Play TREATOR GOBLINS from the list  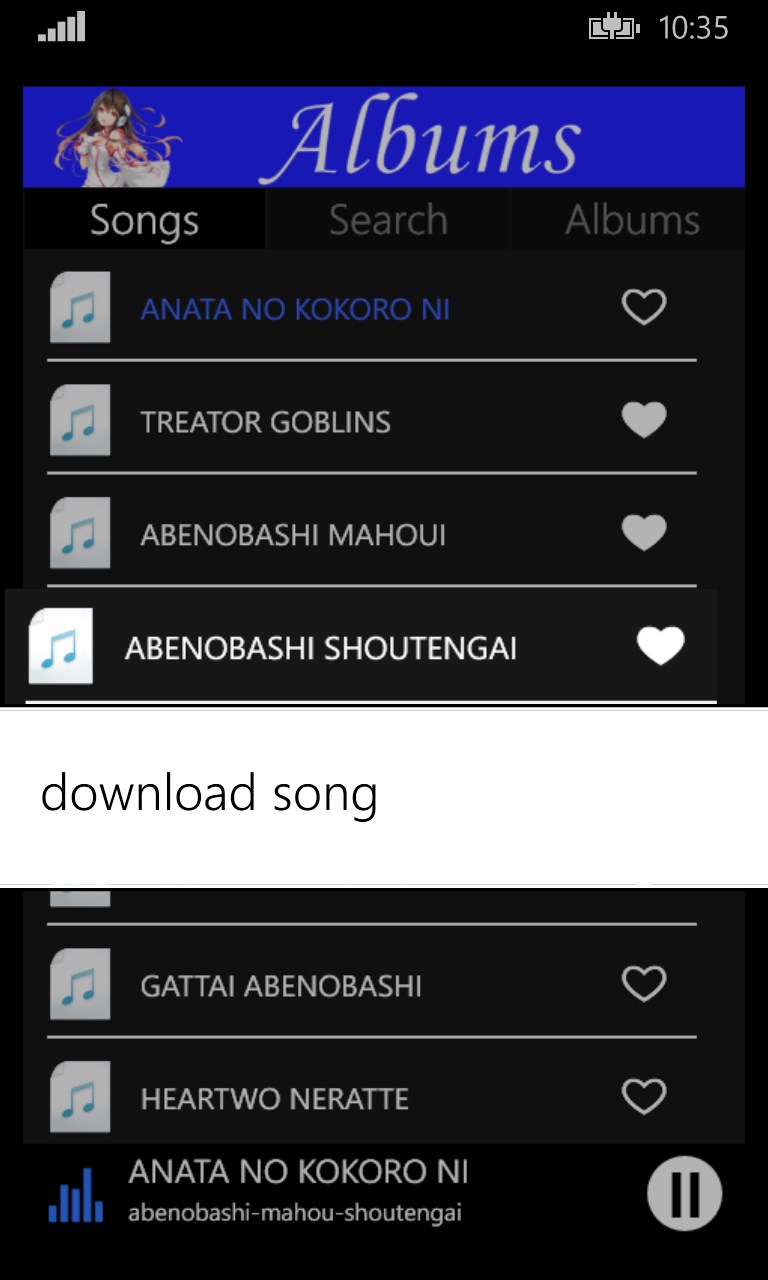[266, 422]
